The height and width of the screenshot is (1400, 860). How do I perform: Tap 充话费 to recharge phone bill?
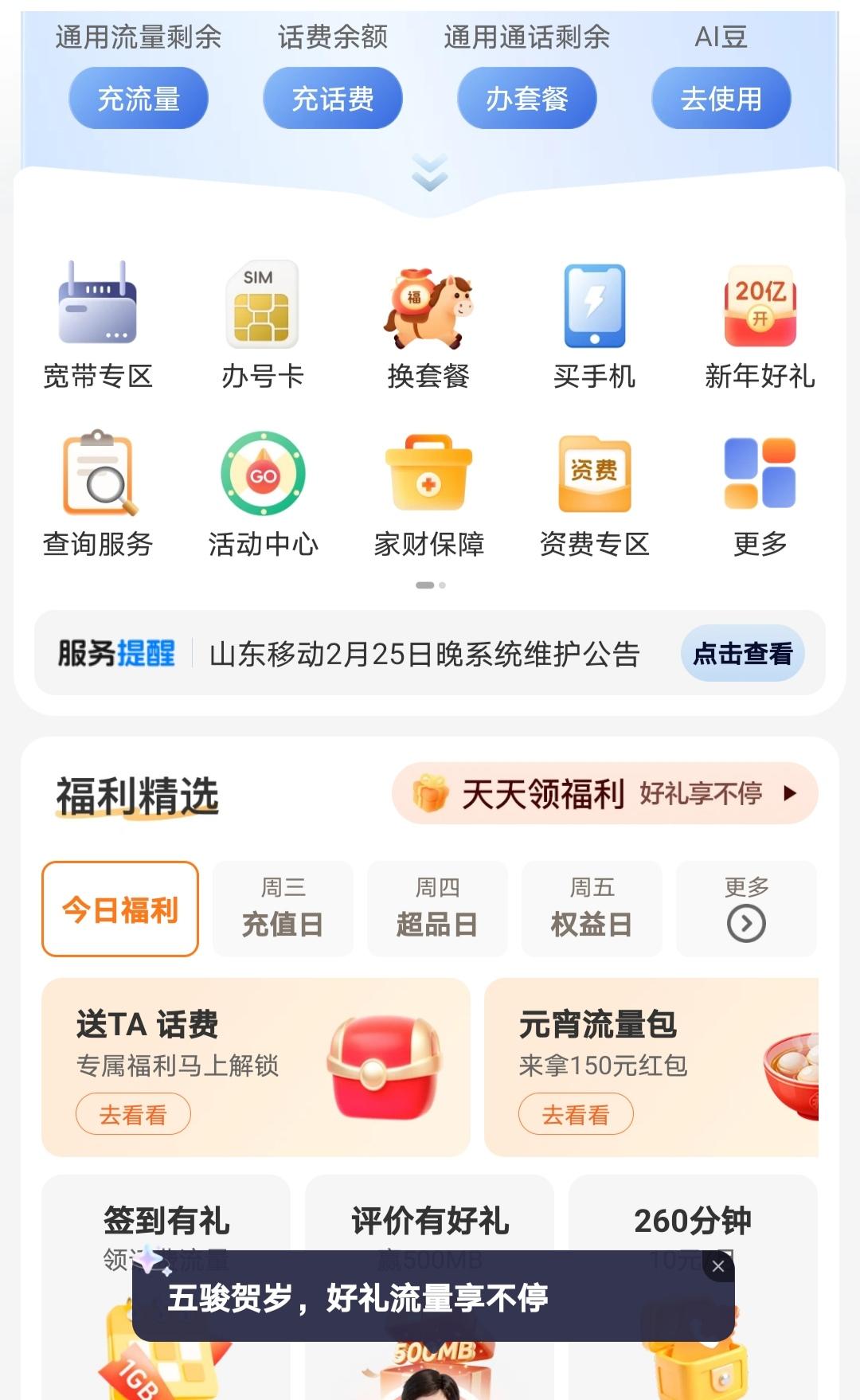[332, 97]
